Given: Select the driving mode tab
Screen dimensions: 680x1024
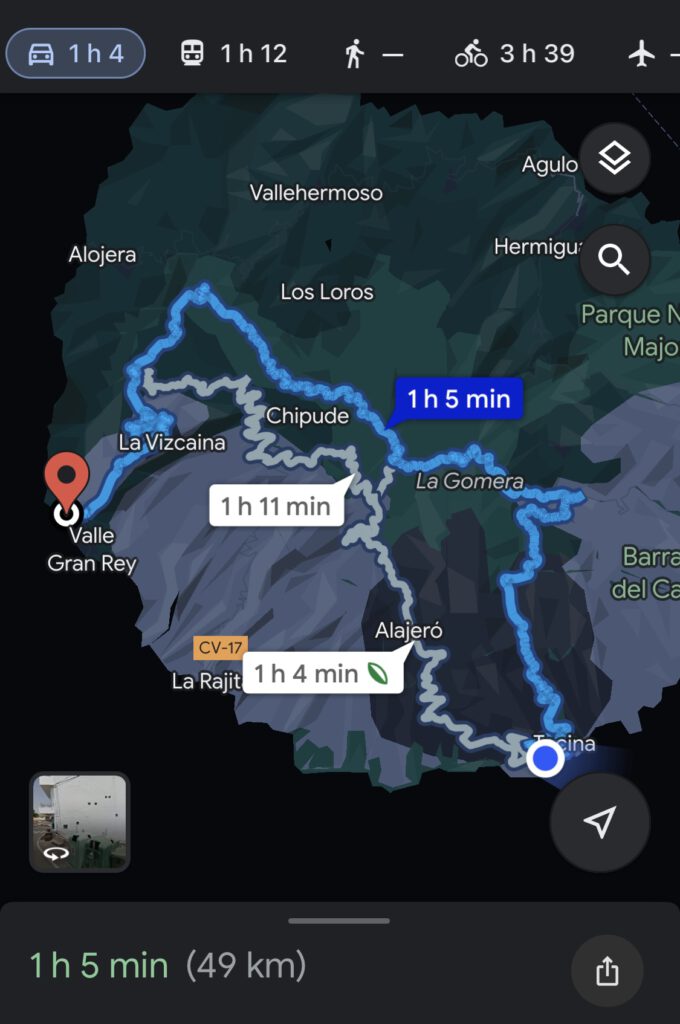Looking at the screenshot, I should 76,53.
